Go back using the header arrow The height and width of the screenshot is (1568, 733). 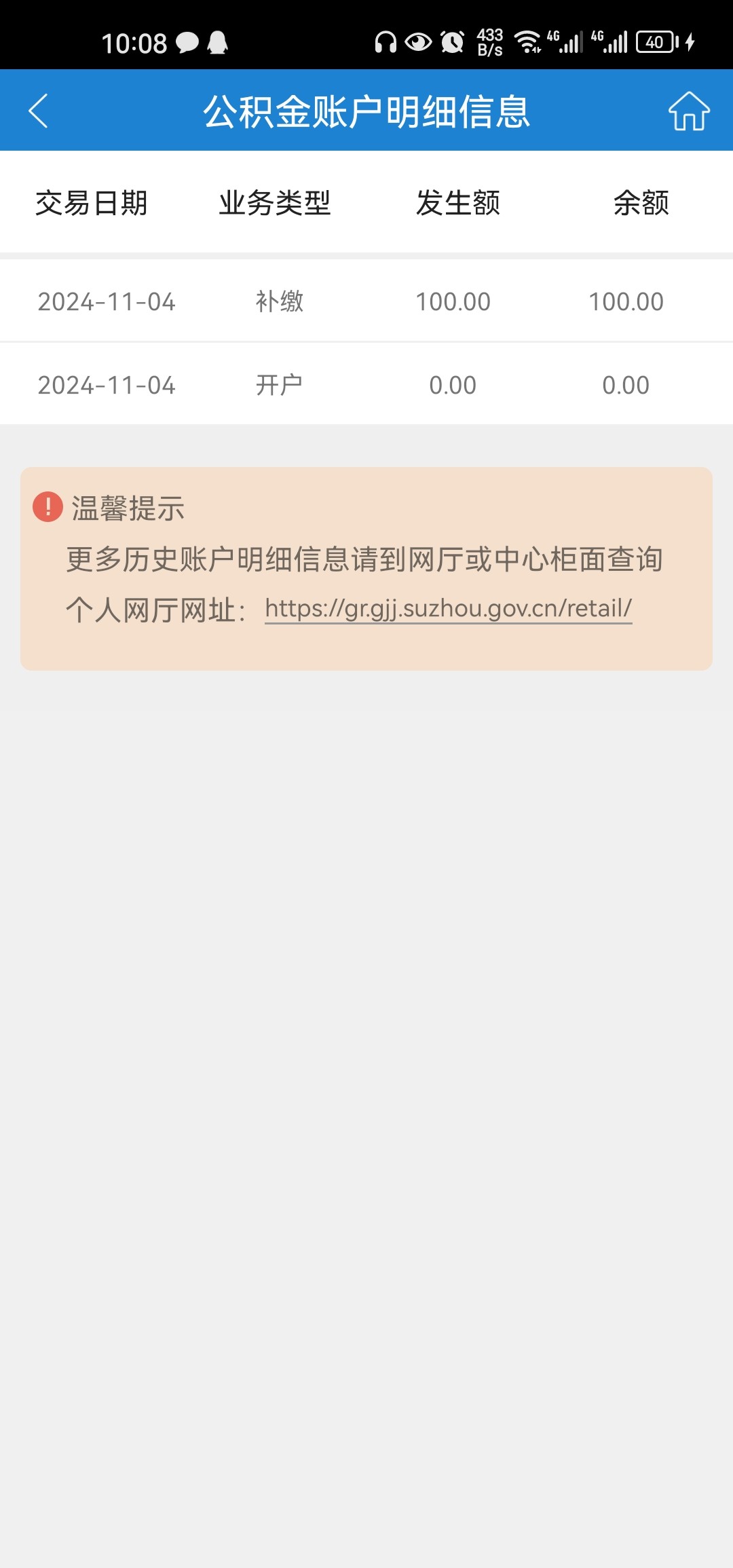(x=39, y=111)
